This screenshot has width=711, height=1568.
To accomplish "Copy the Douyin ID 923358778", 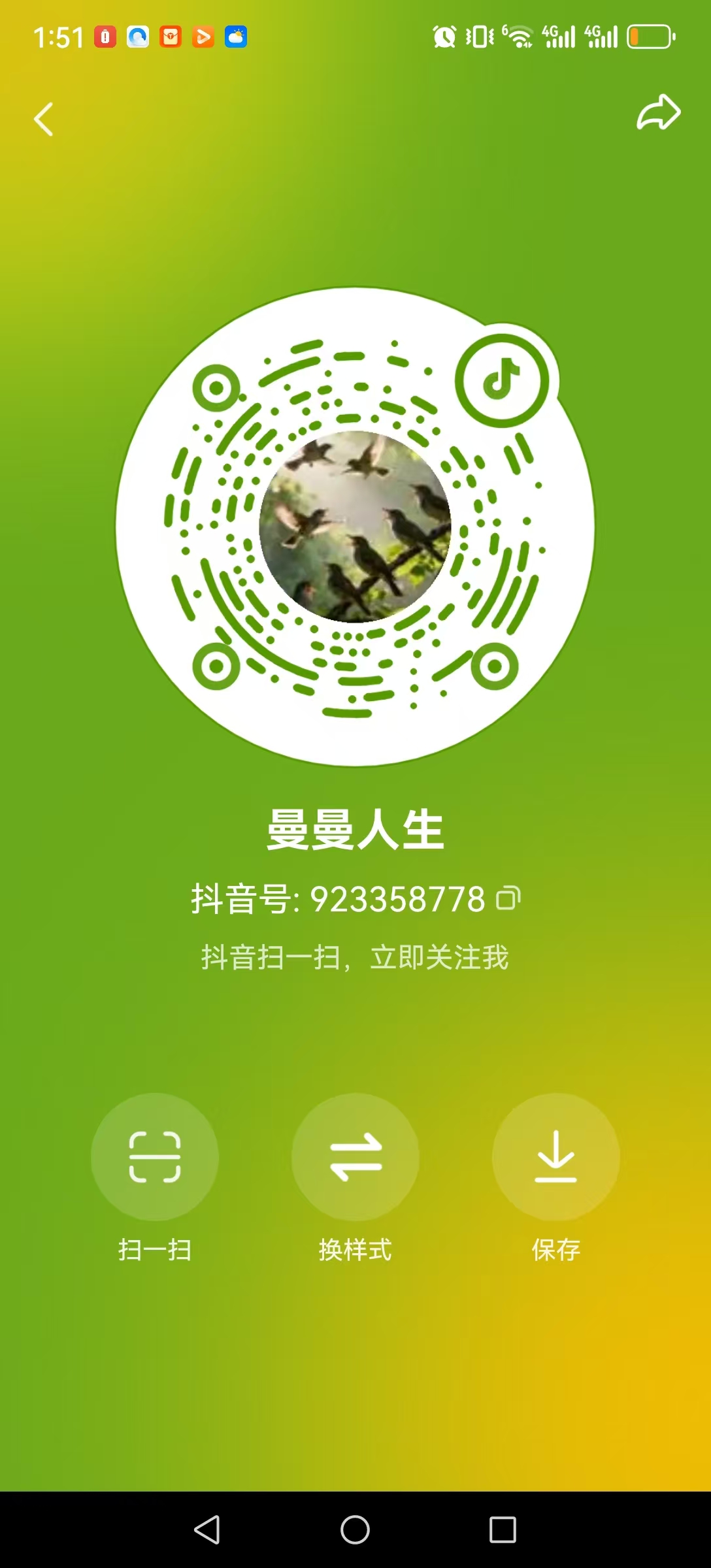I will pyautogui.click(x=508, y=898).
